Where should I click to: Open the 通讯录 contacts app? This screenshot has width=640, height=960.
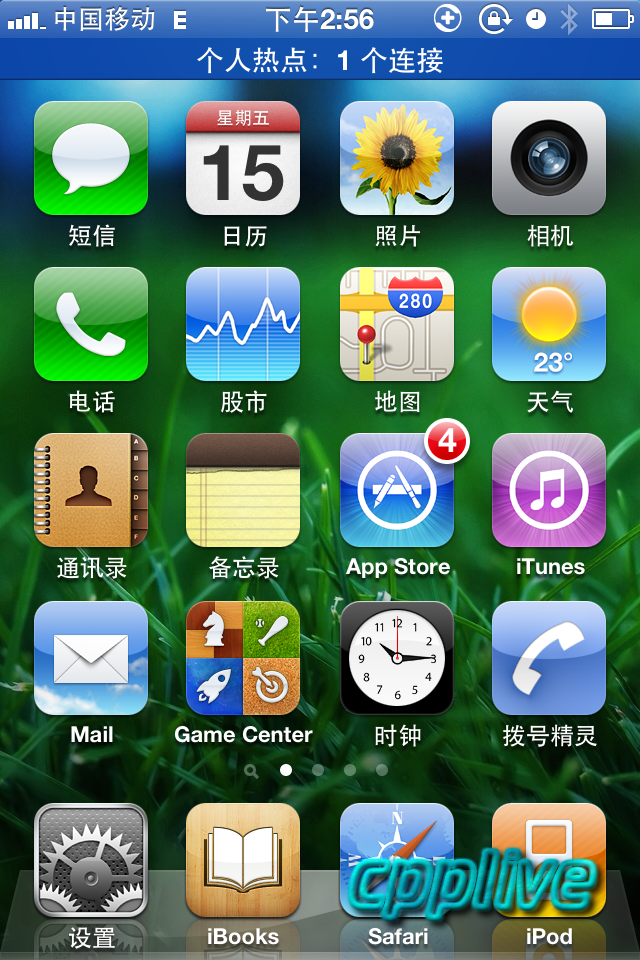(x=91, y=490)
